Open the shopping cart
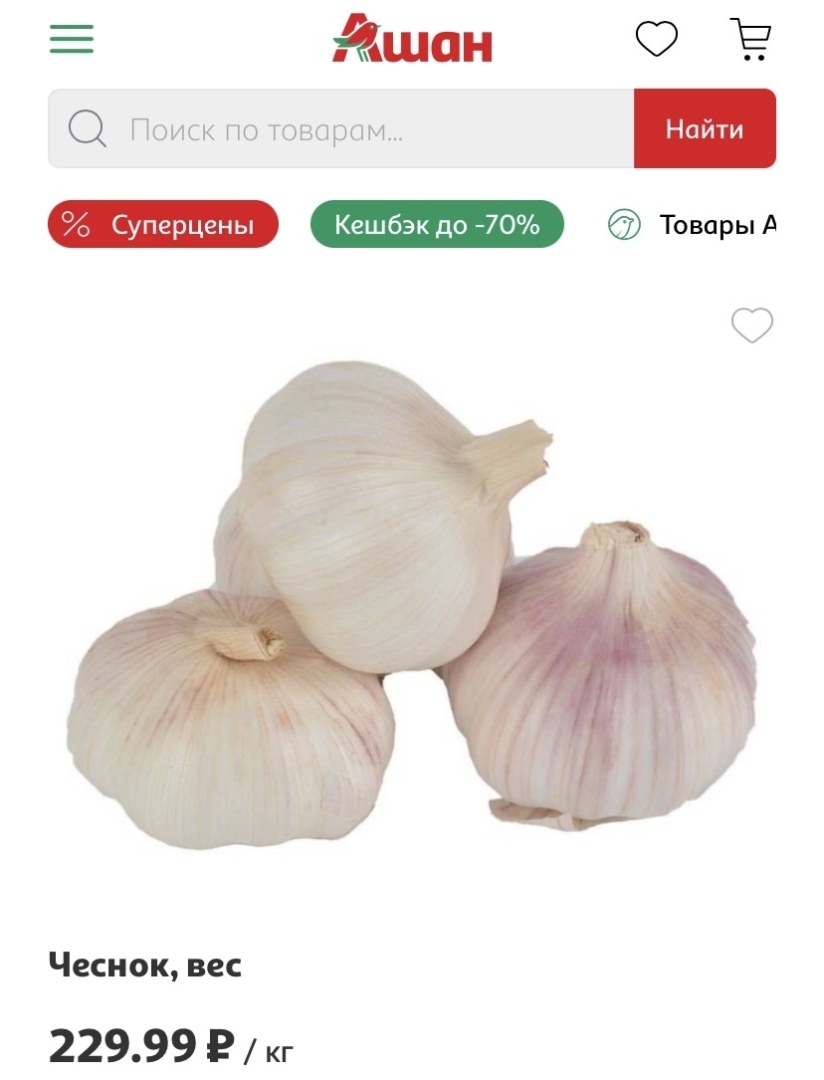 [751, 40]
